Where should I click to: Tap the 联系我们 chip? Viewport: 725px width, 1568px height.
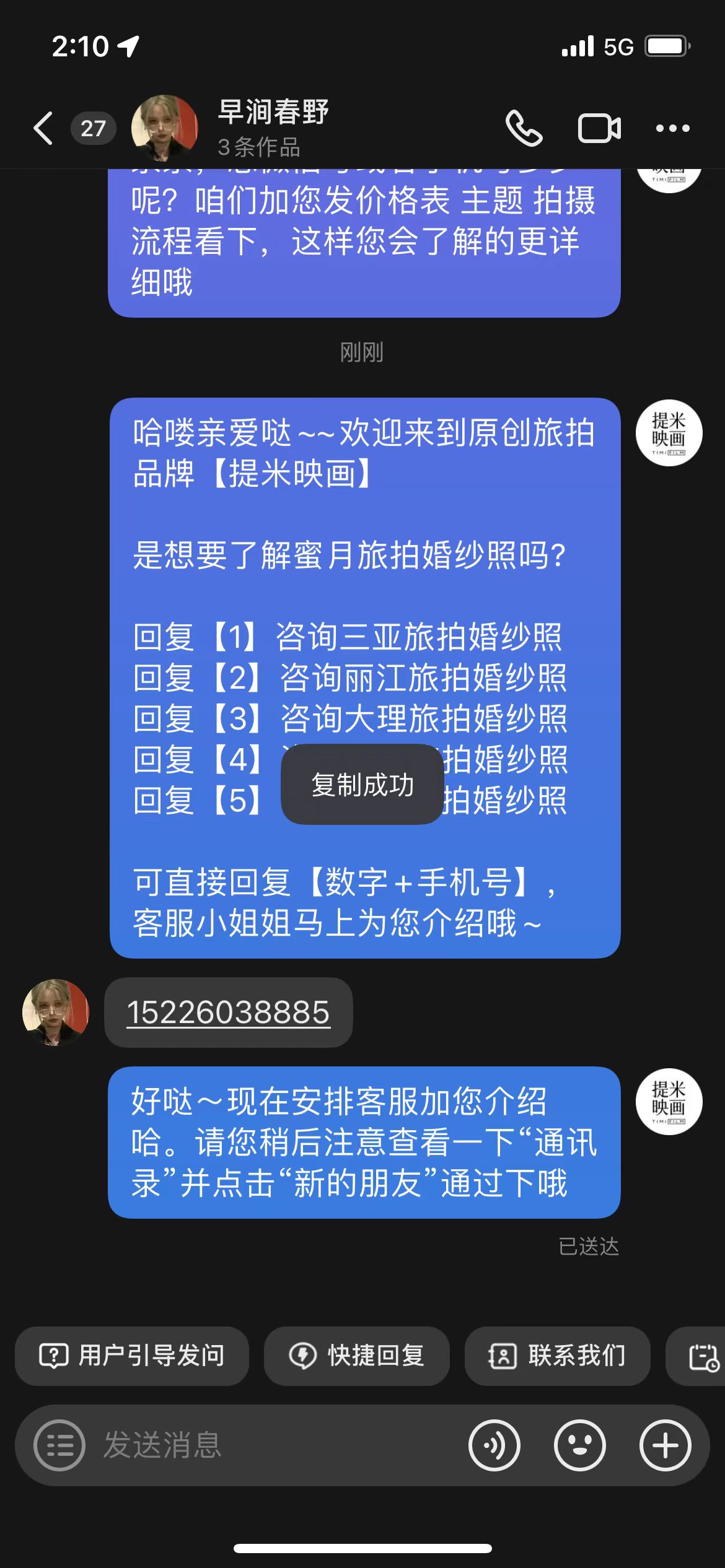point(558,1356)
